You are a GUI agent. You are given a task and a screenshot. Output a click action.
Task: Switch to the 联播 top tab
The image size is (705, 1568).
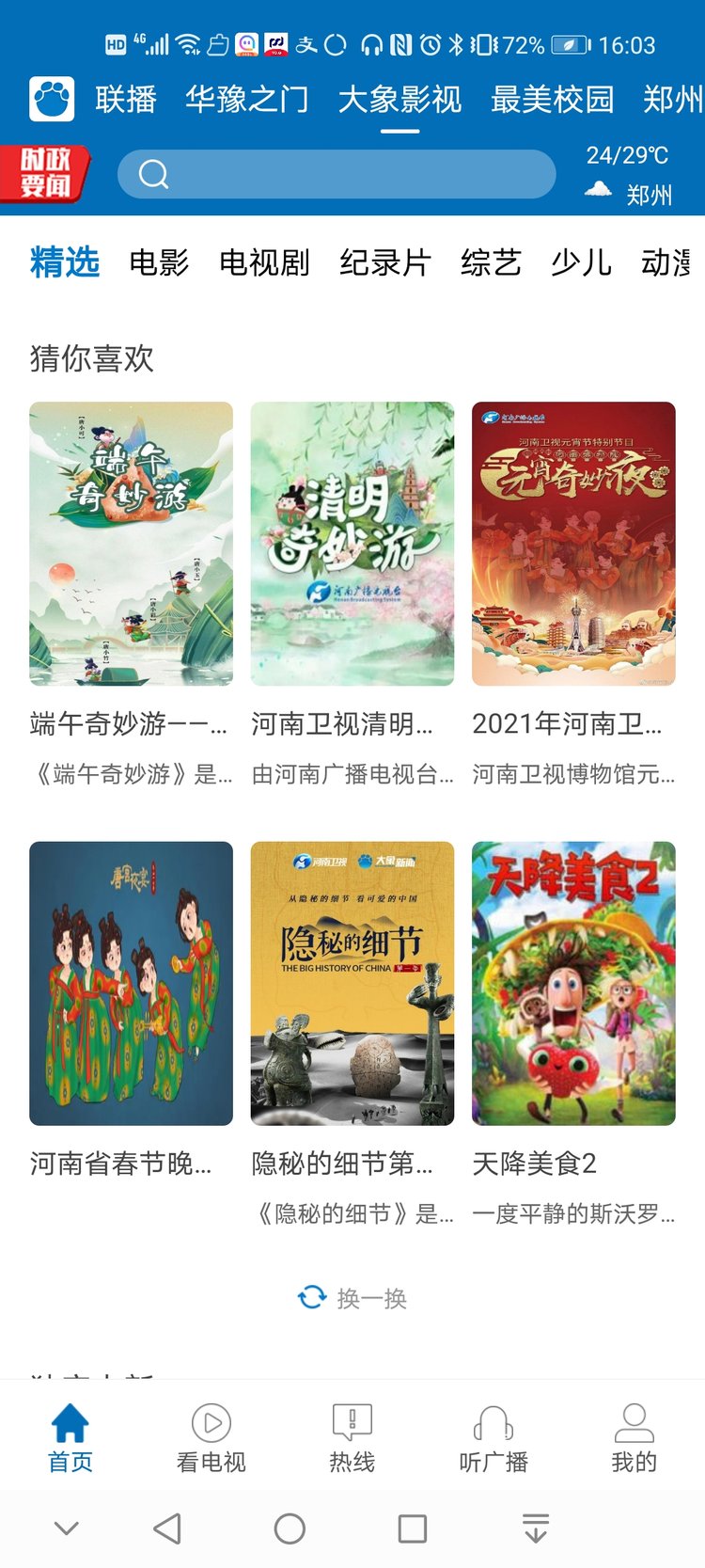(x=125, y=99)
